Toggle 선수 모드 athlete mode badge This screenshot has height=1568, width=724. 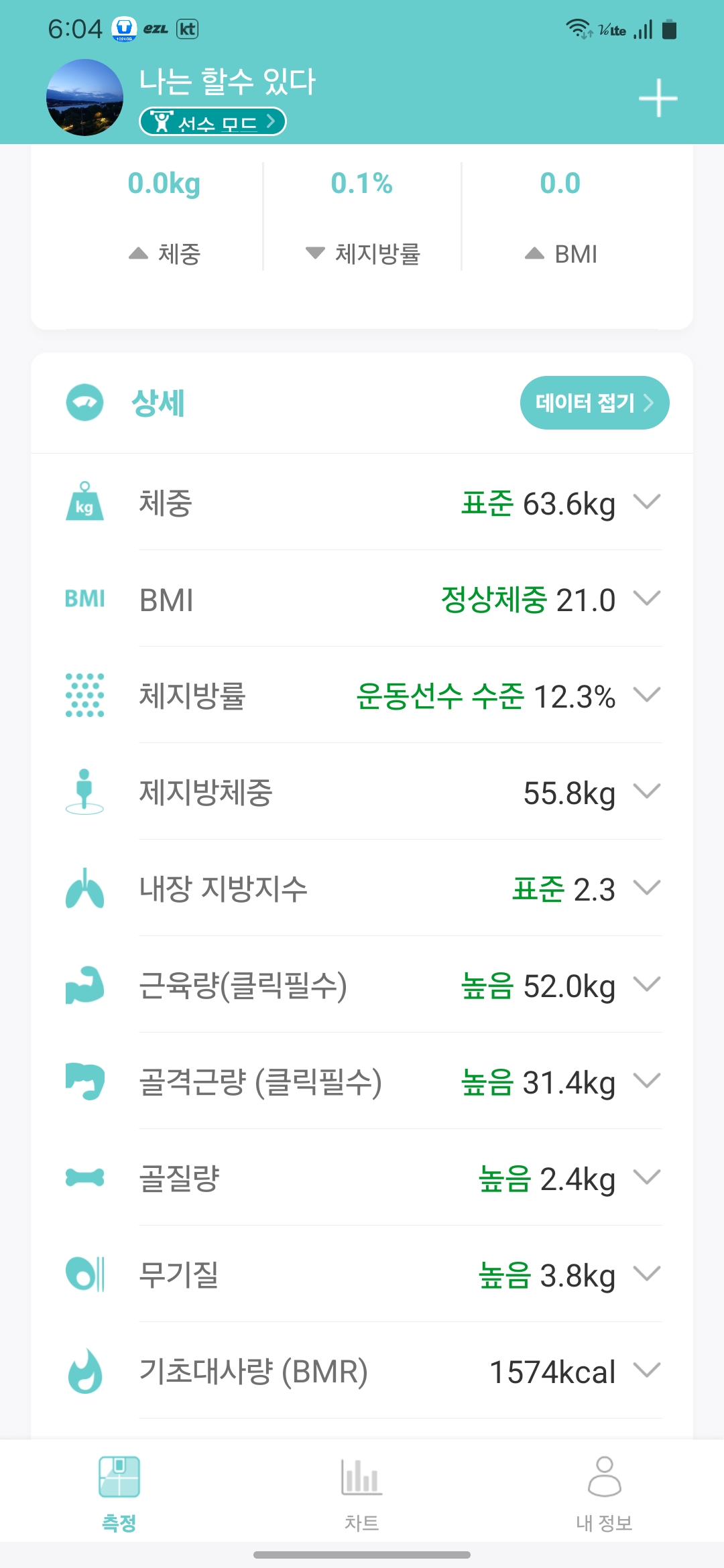click(x=212, y=123)
